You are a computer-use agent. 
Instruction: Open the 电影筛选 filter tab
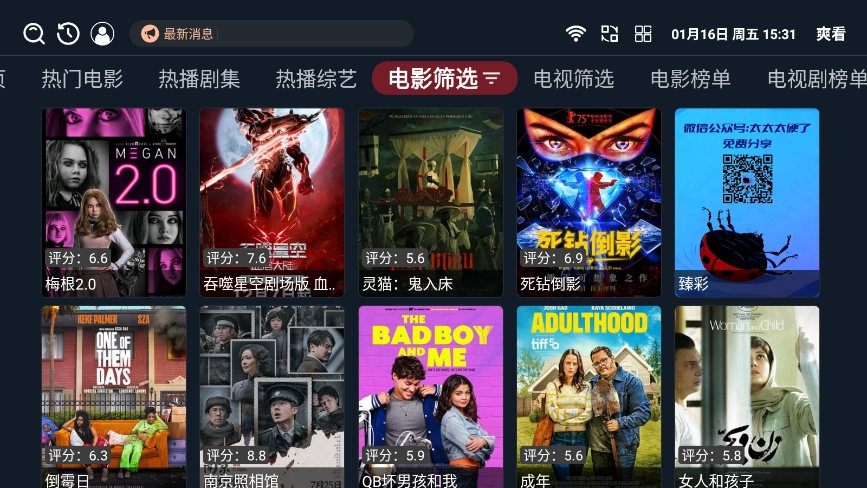tap(444, 78)
